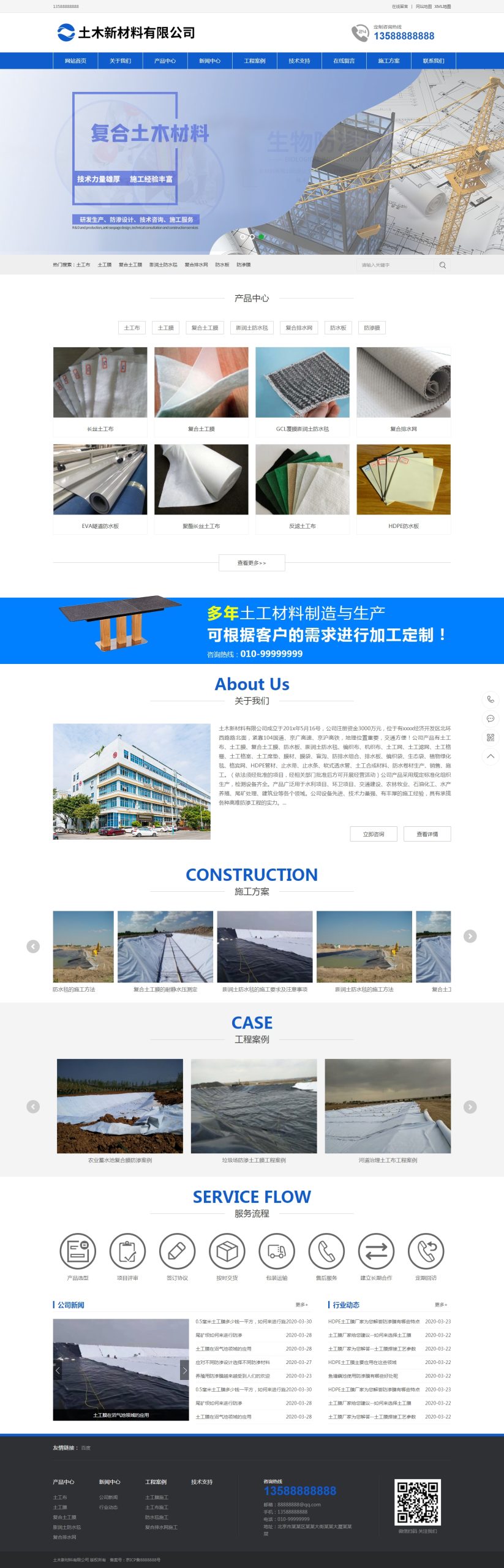The image size is (504, 1568).
Task: Tap 查看更多 under product list
Action: click(x=252, y=562)
